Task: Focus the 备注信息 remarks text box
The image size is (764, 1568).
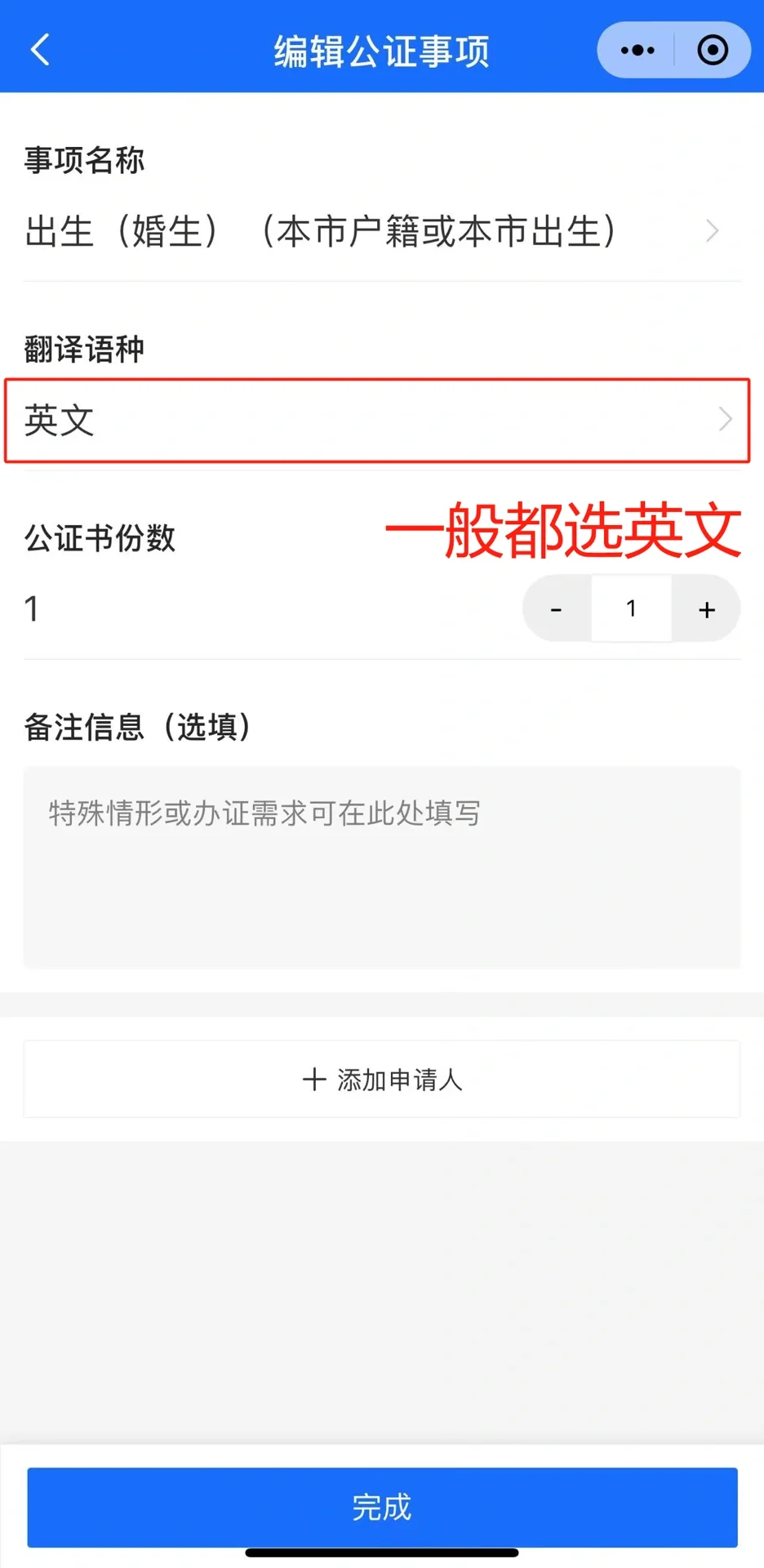Action: coord(381,866)
